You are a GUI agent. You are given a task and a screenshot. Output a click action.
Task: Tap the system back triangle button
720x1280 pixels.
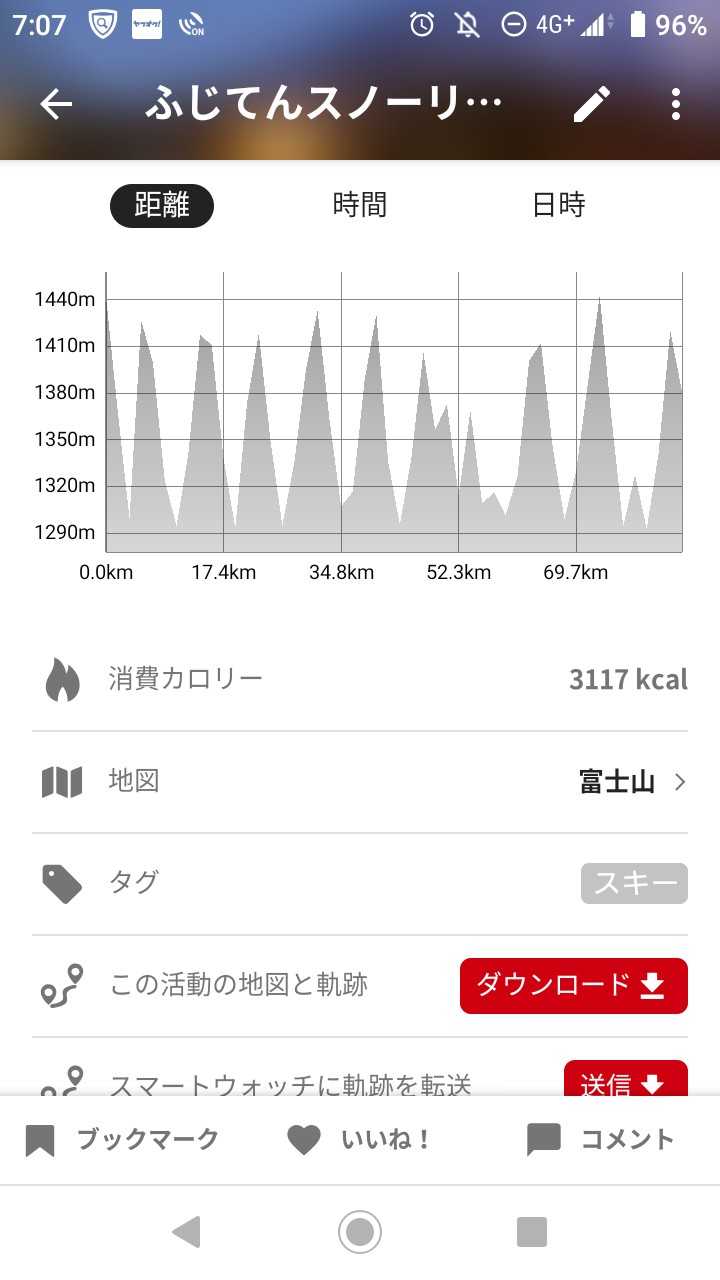coord(187,1231)
